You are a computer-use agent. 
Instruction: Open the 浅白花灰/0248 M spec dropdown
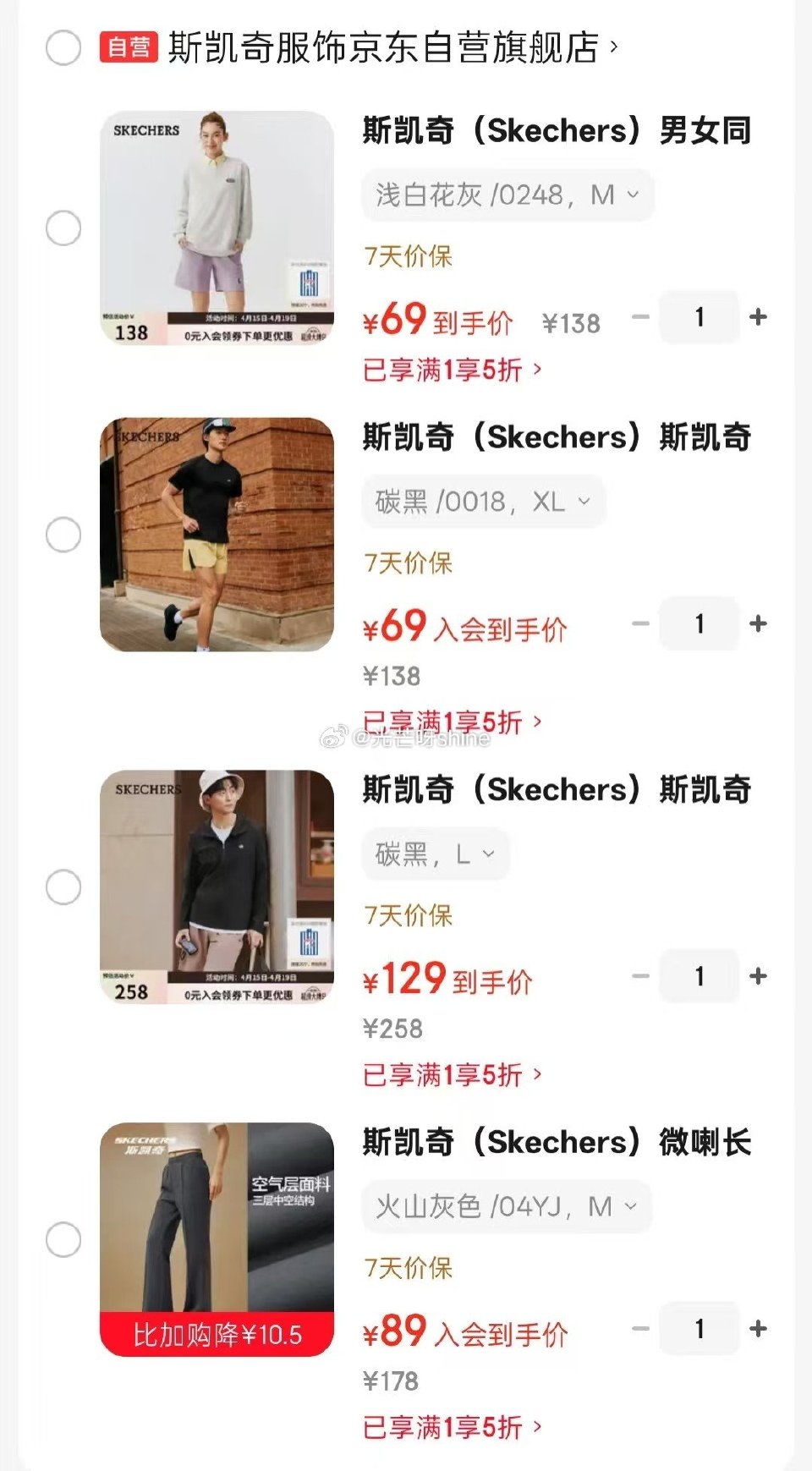coord(506,195)
